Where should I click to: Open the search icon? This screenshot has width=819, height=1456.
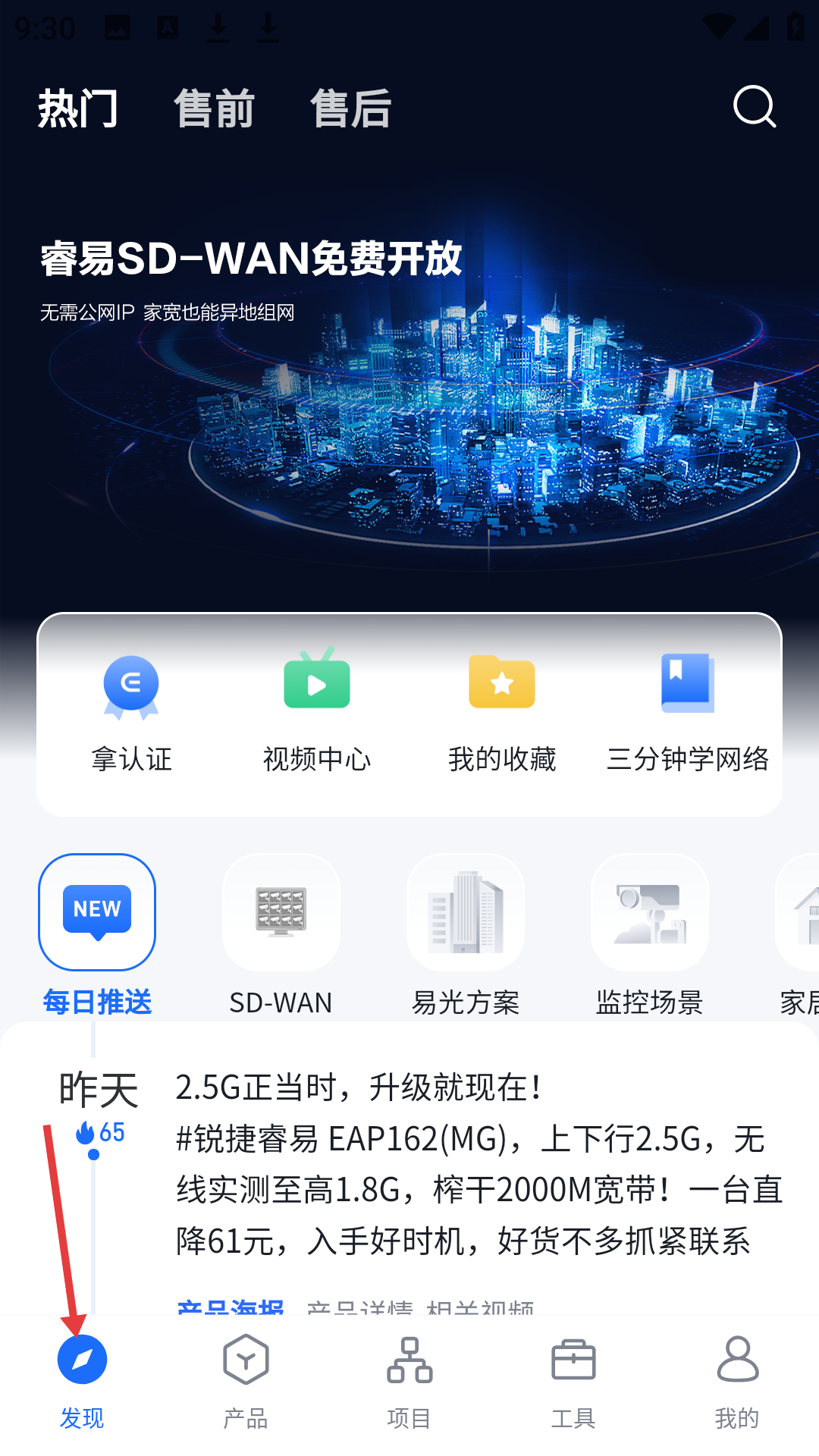point(755,107)
